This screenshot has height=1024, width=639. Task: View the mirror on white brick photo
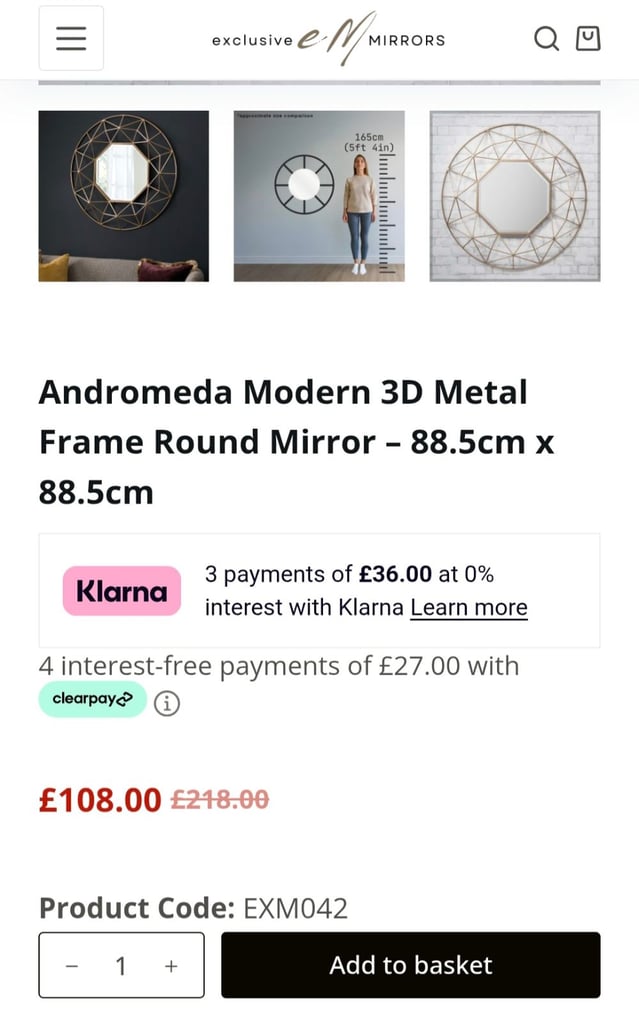[x=515, y=196]
